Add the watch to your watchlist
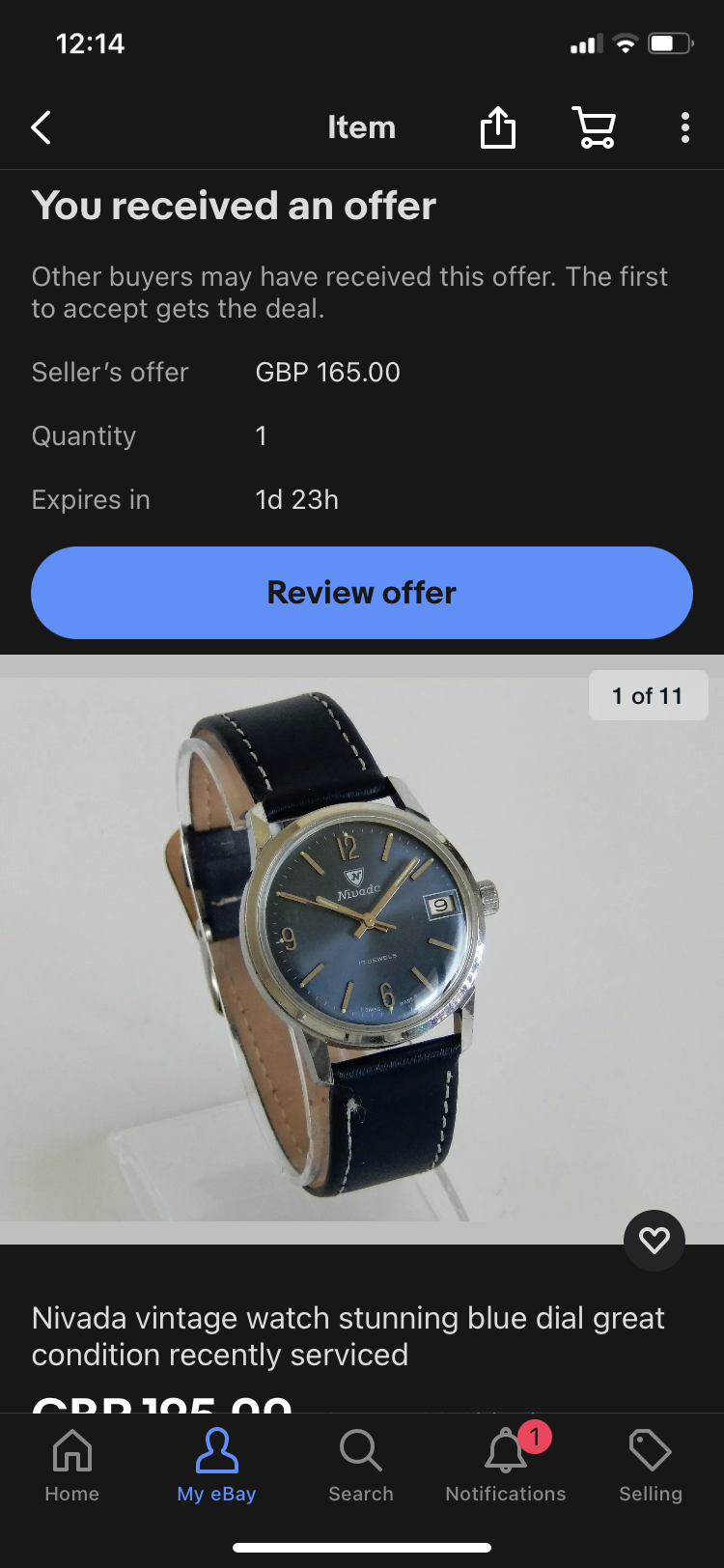 [654, 1240]
